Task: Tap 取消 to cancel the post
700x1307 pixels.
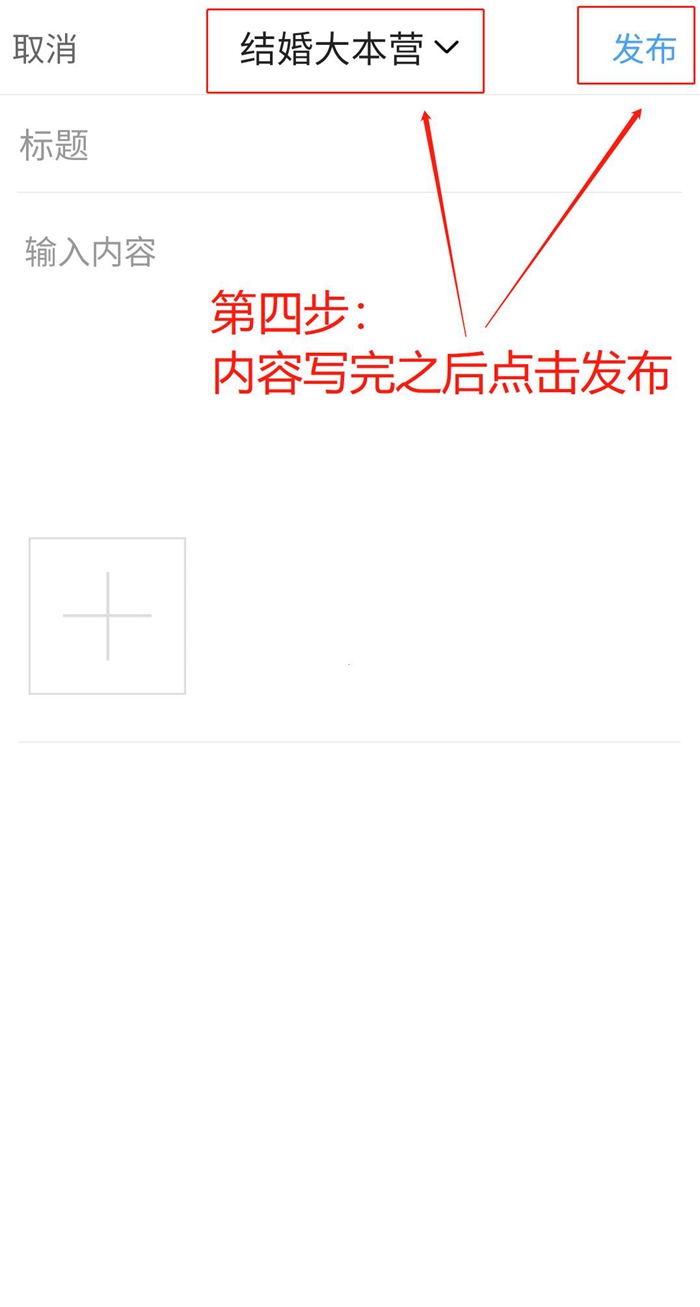Action: coord(45,49)
